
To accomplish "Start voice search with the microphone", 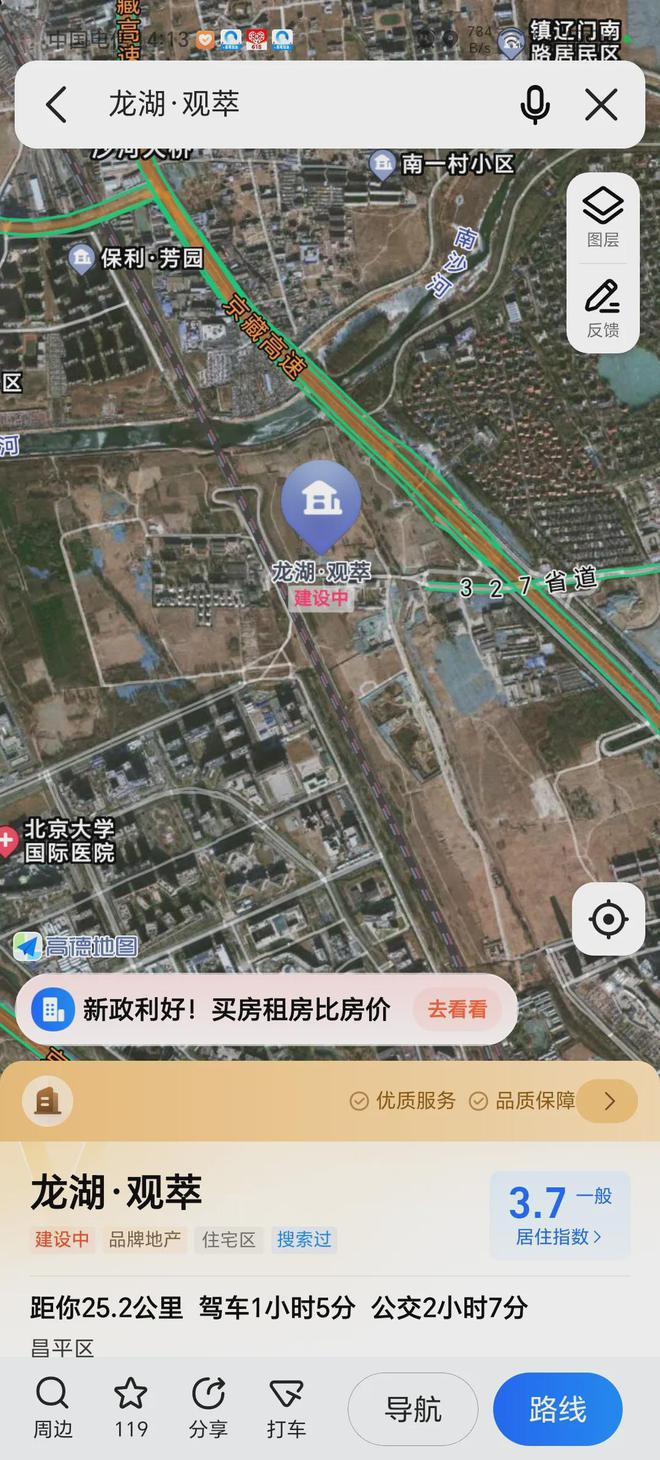I will [x=535, y=105].
